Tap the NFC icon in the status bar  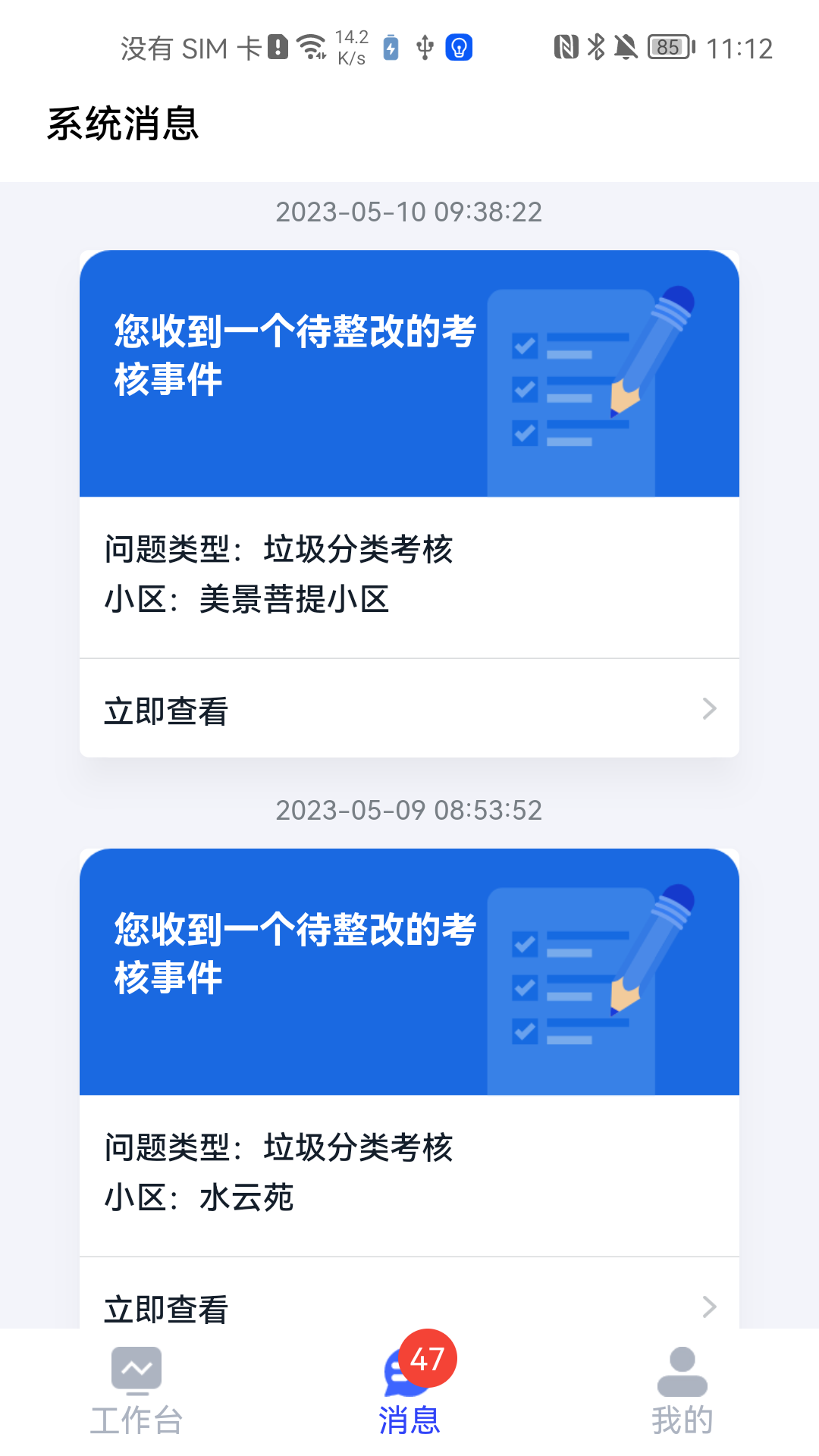567,47
